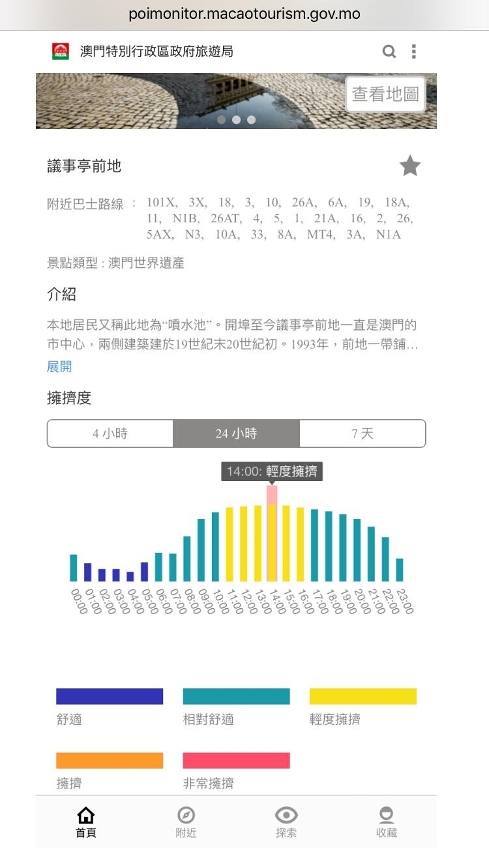Image resolution: width=489 pixels, height=852 pixels.
Task: Open the search magnifier icon
Action: [x=389, y=52]
